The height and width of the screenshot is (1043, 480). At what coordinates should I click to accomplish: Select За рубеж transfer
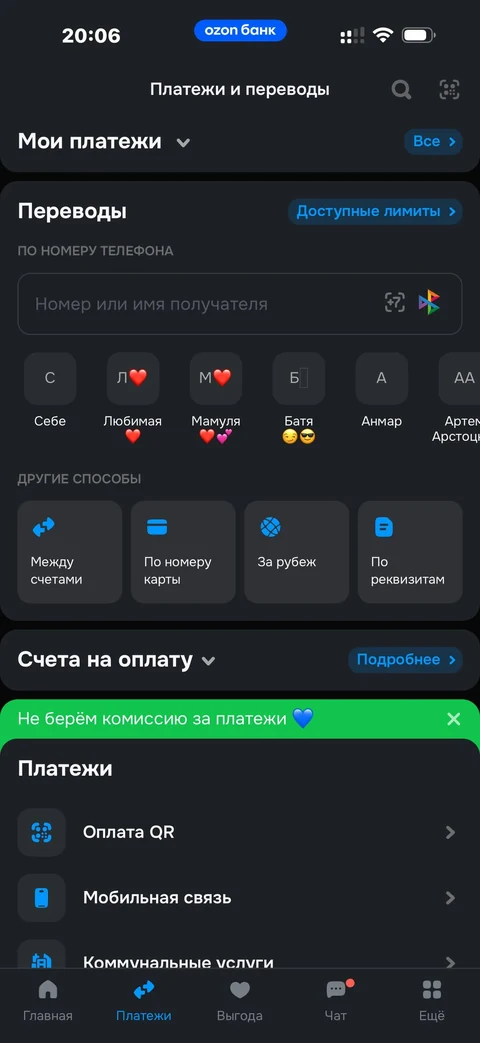click(297, 552)
